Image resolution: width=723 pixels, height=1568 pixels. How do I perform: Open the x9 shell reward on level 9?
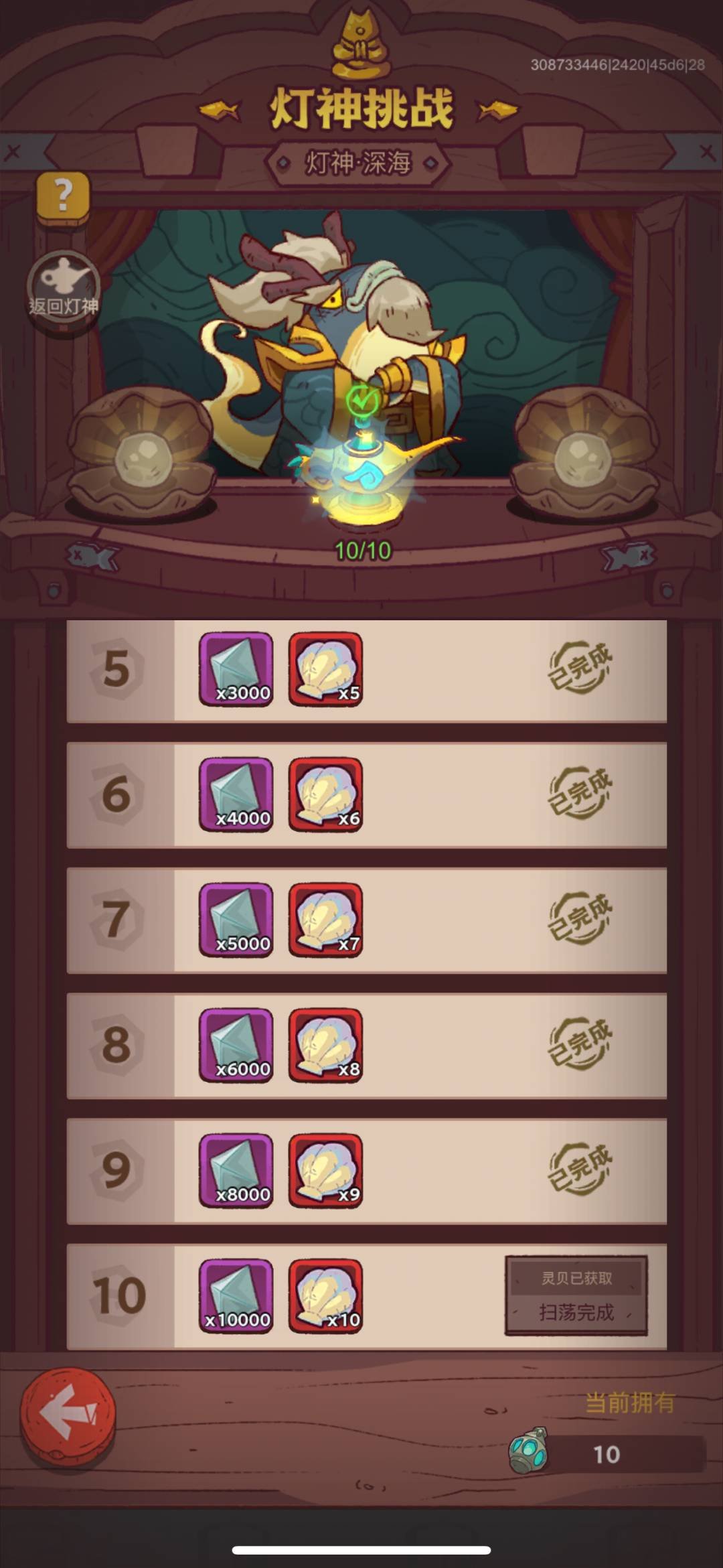pyautogui.click(x=326, y=1170)
